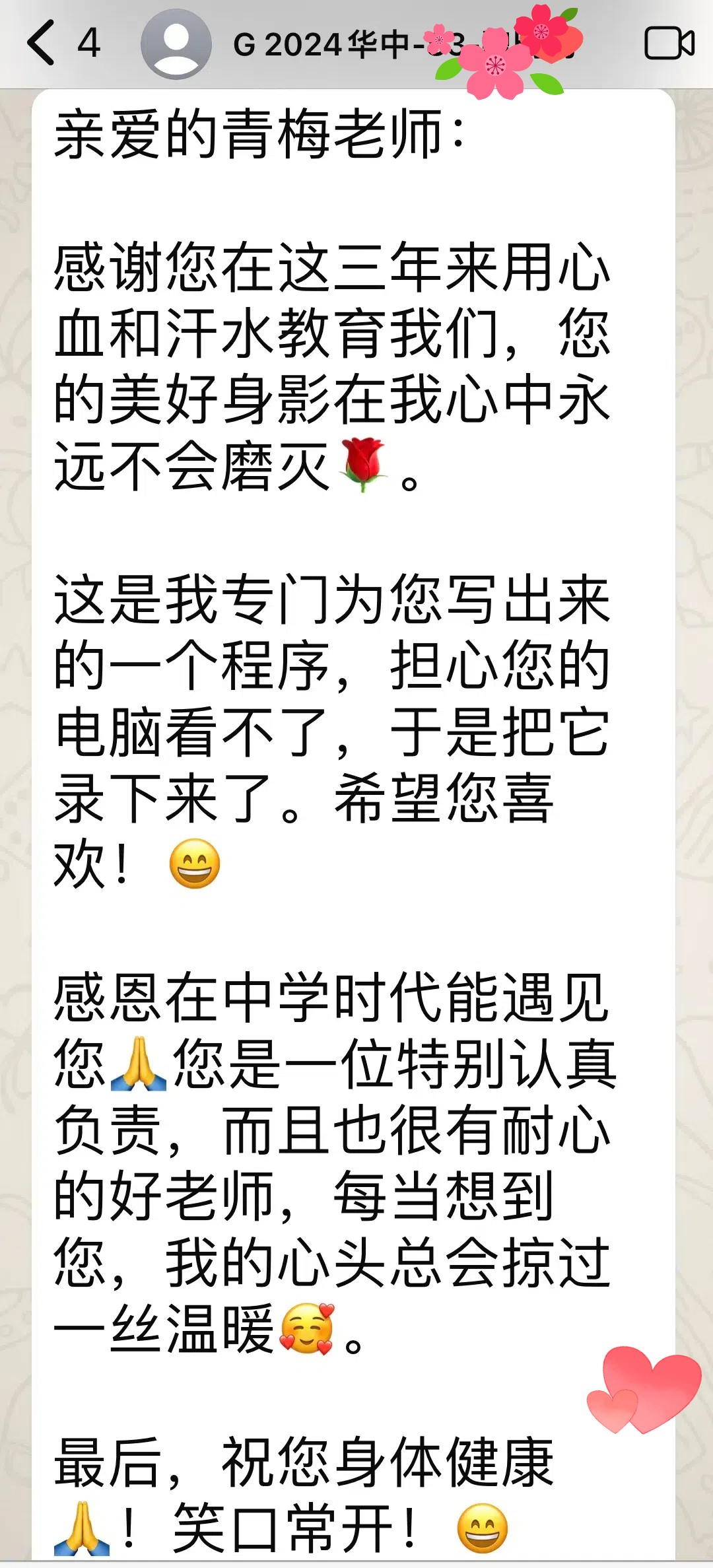The height and width of the screenshot is (1568, 713).
Task: Open the G 2024 华中 group info
Action: coord(404,44)
